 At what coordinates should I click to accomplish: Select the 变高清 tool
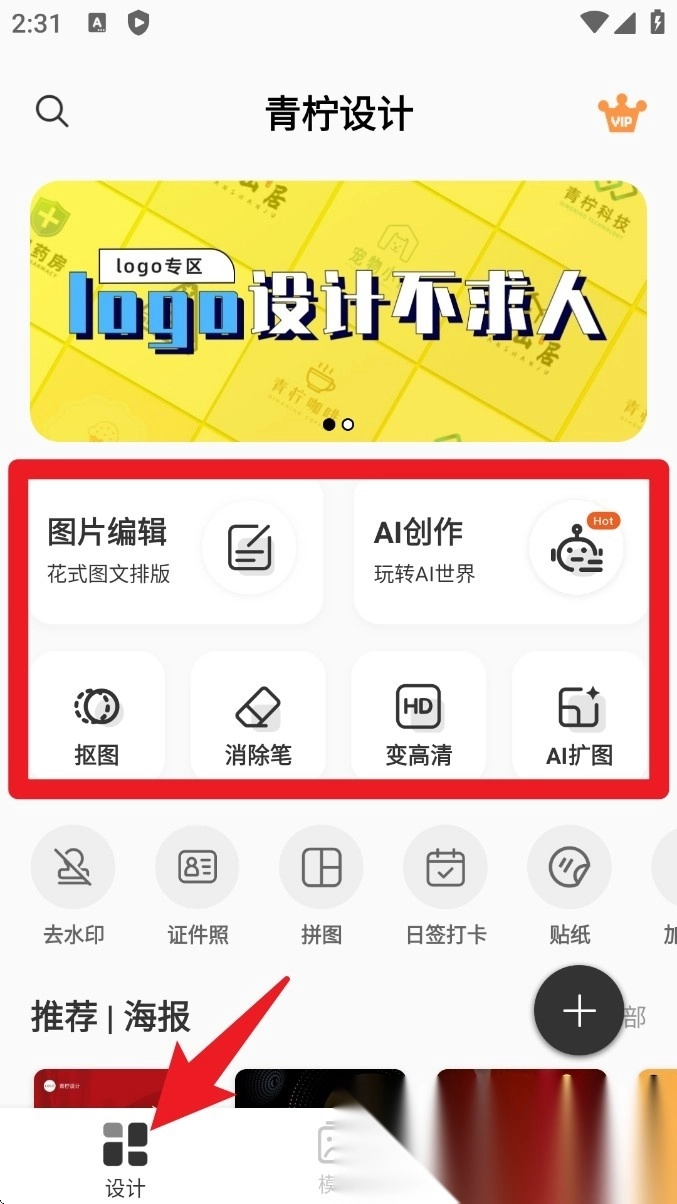pyautogui.click(x=418, y=722)
